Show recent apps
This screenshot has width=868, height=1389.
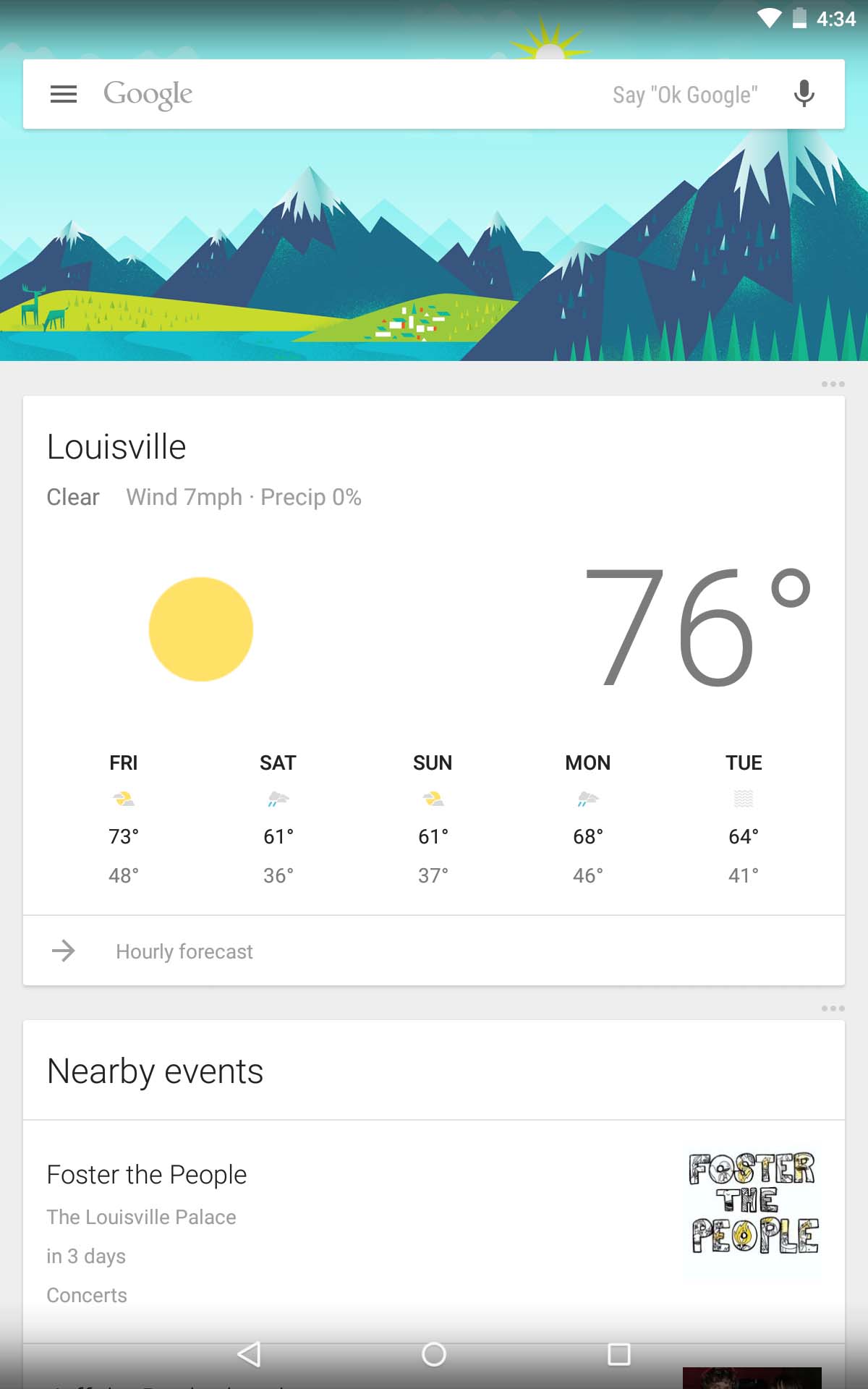[619, 1354]
